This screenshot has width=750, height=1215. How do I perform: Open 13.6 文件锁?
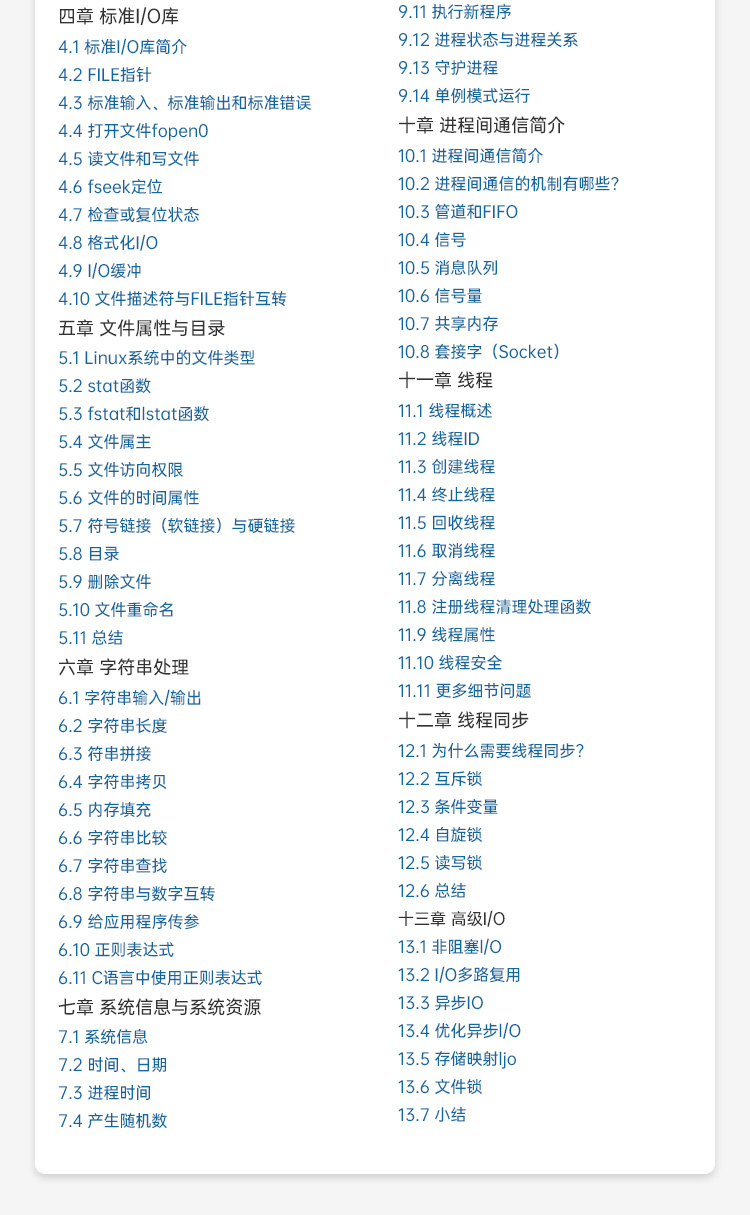440,1087
